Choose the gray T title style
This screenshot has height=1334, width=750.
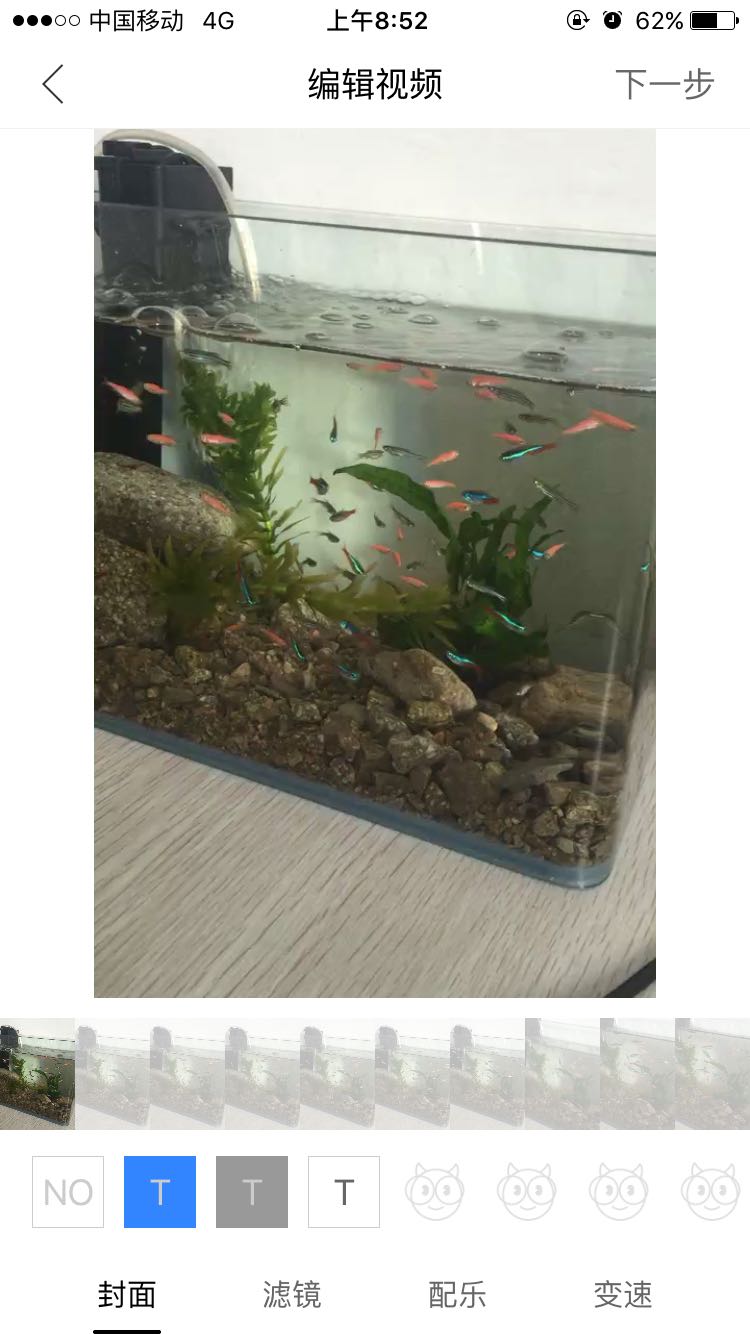tap(252, 1192)
